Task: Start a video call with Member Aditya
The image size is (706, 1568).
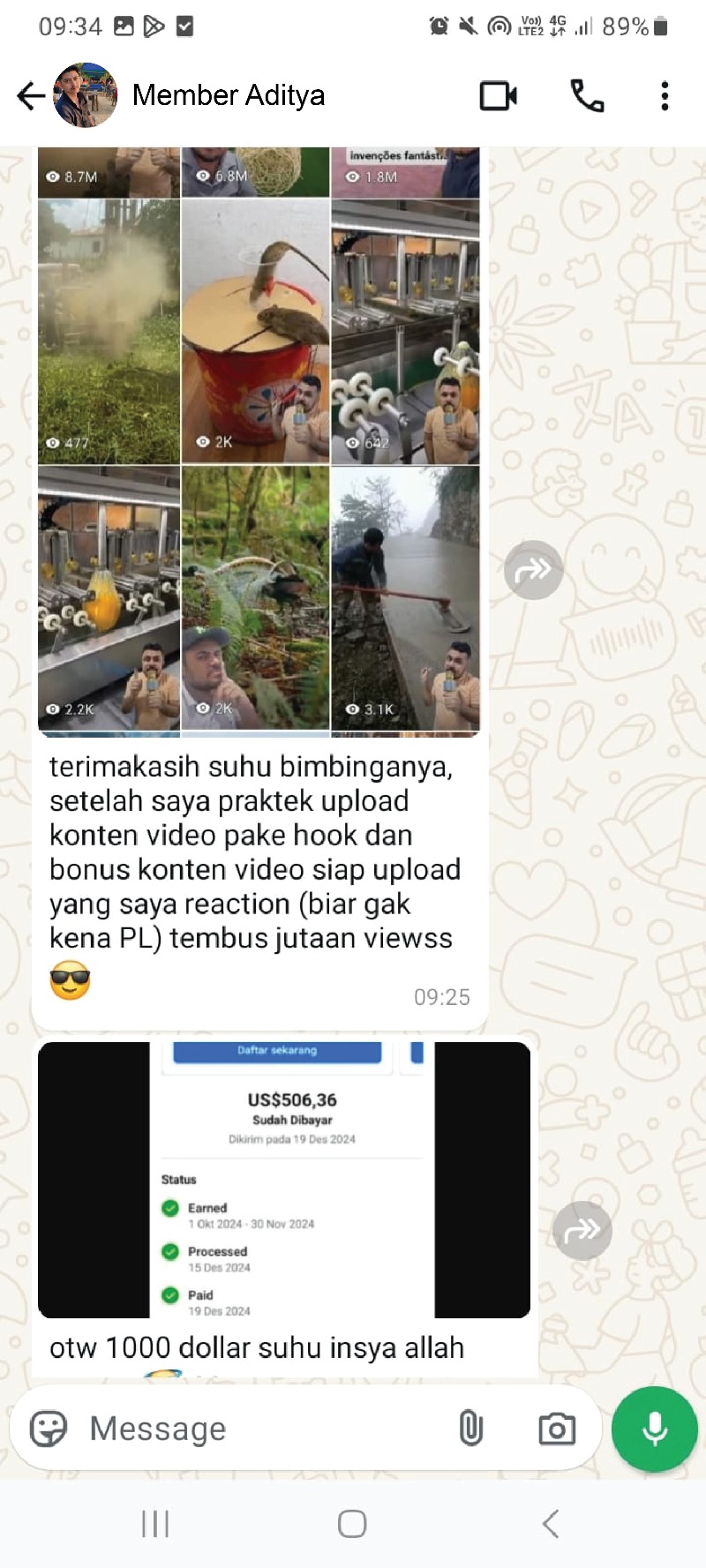Action: pos(499,95)
